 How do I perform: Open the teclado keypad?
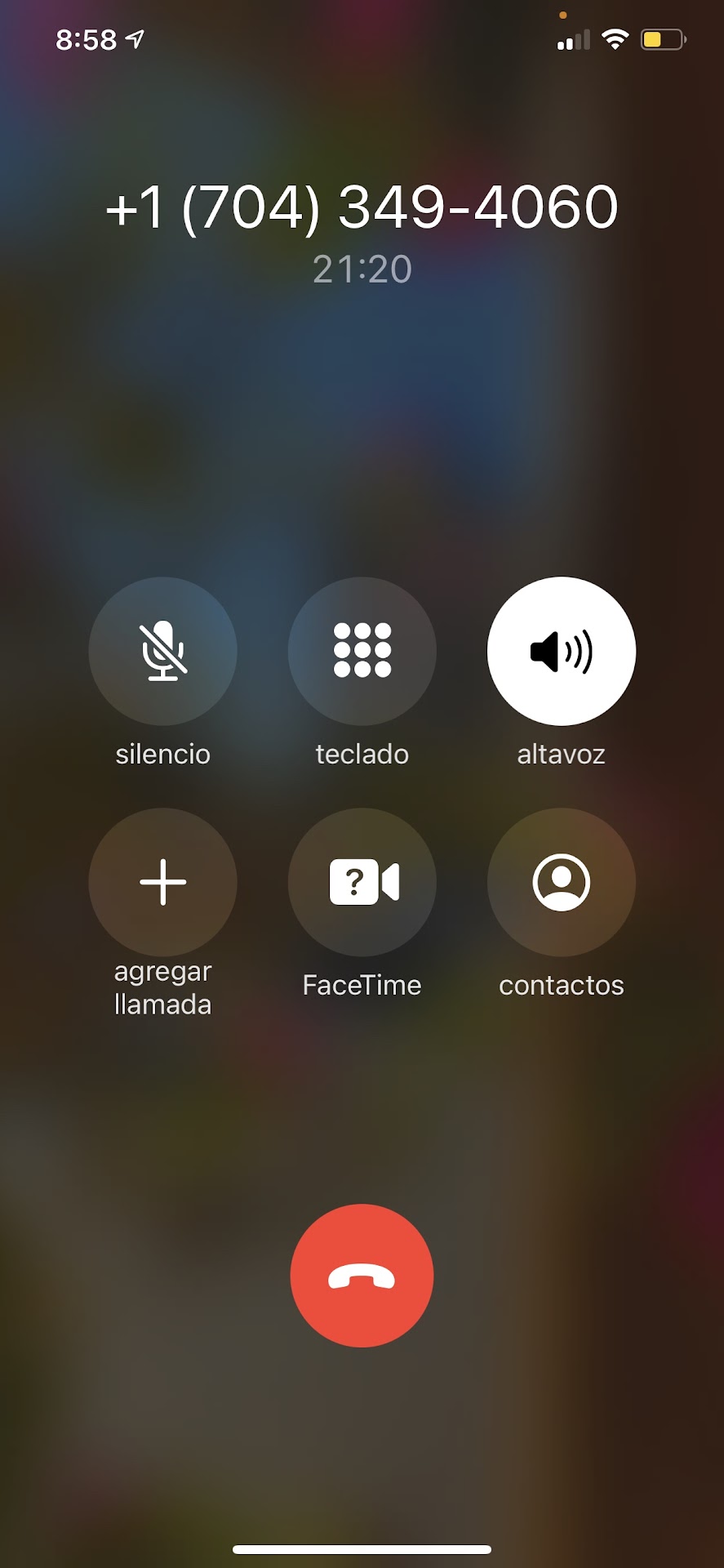pyautogui.click(x=362, y=651)
